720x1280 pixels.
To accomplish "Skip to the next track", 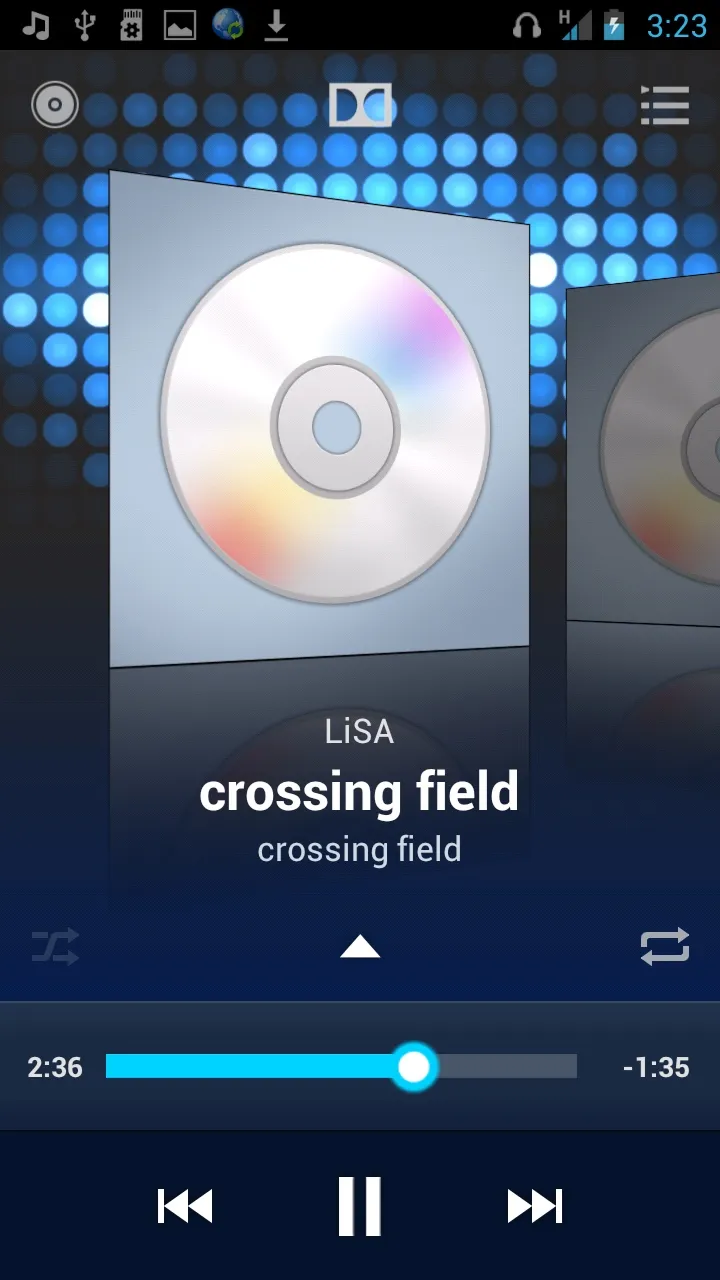I will click(x=534, y=1206).
